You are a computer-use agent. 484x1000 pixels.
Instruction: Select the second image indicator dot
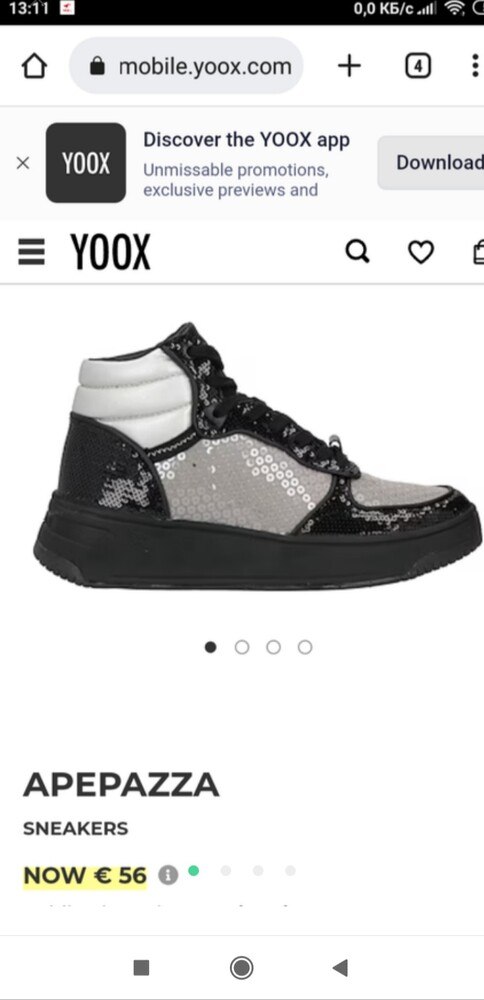(242, 647)
